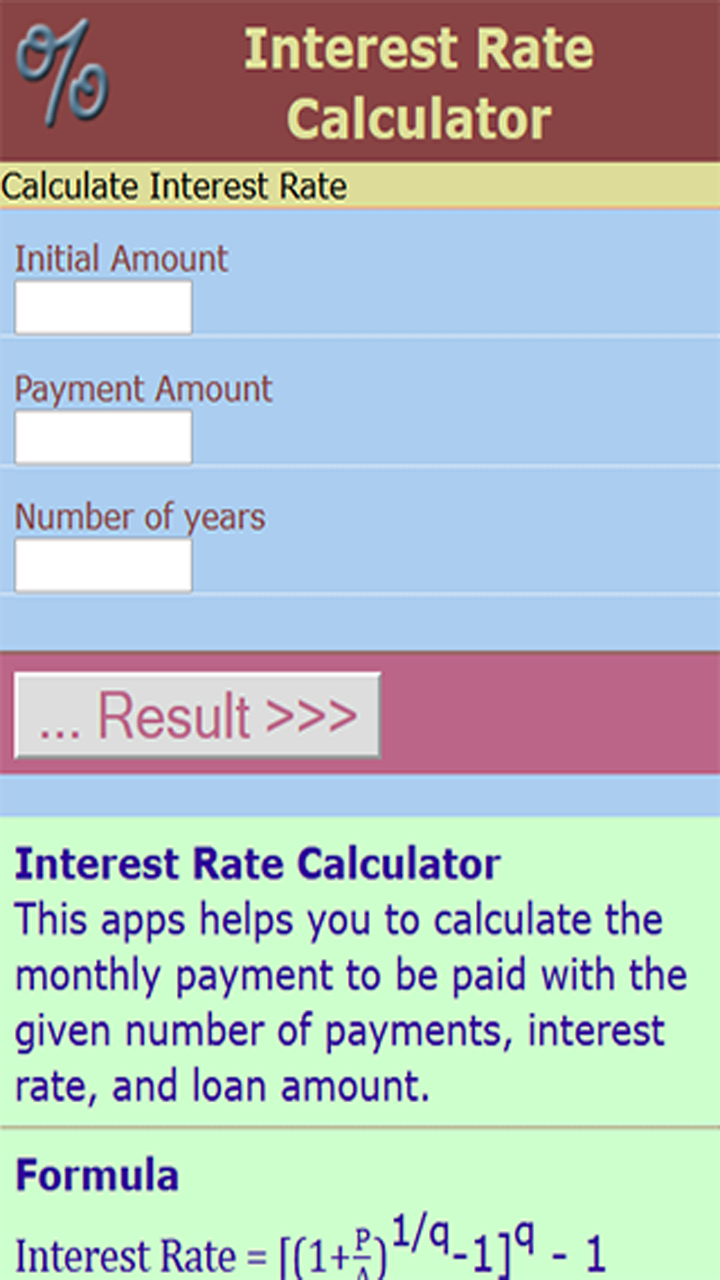This screenshot has height=1280, width=720.
Task: Select the Number of years field
Action: coord(103,566)
